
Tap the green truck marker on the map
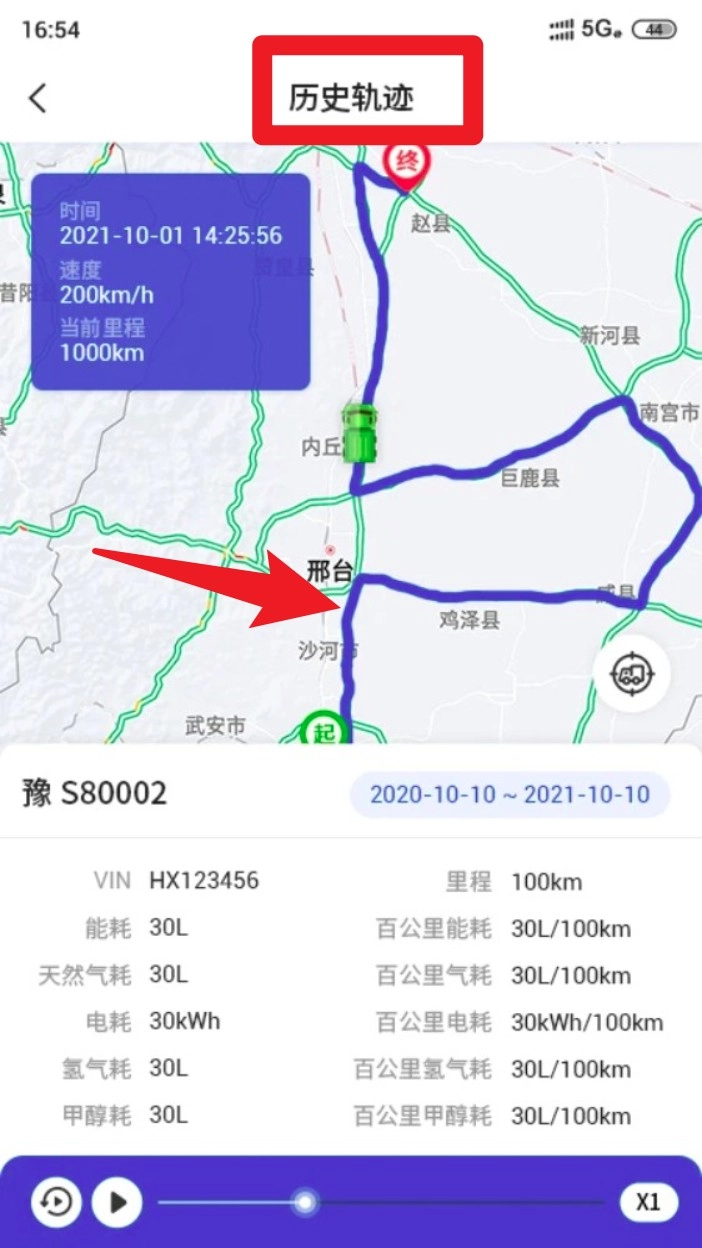point(360,433)
